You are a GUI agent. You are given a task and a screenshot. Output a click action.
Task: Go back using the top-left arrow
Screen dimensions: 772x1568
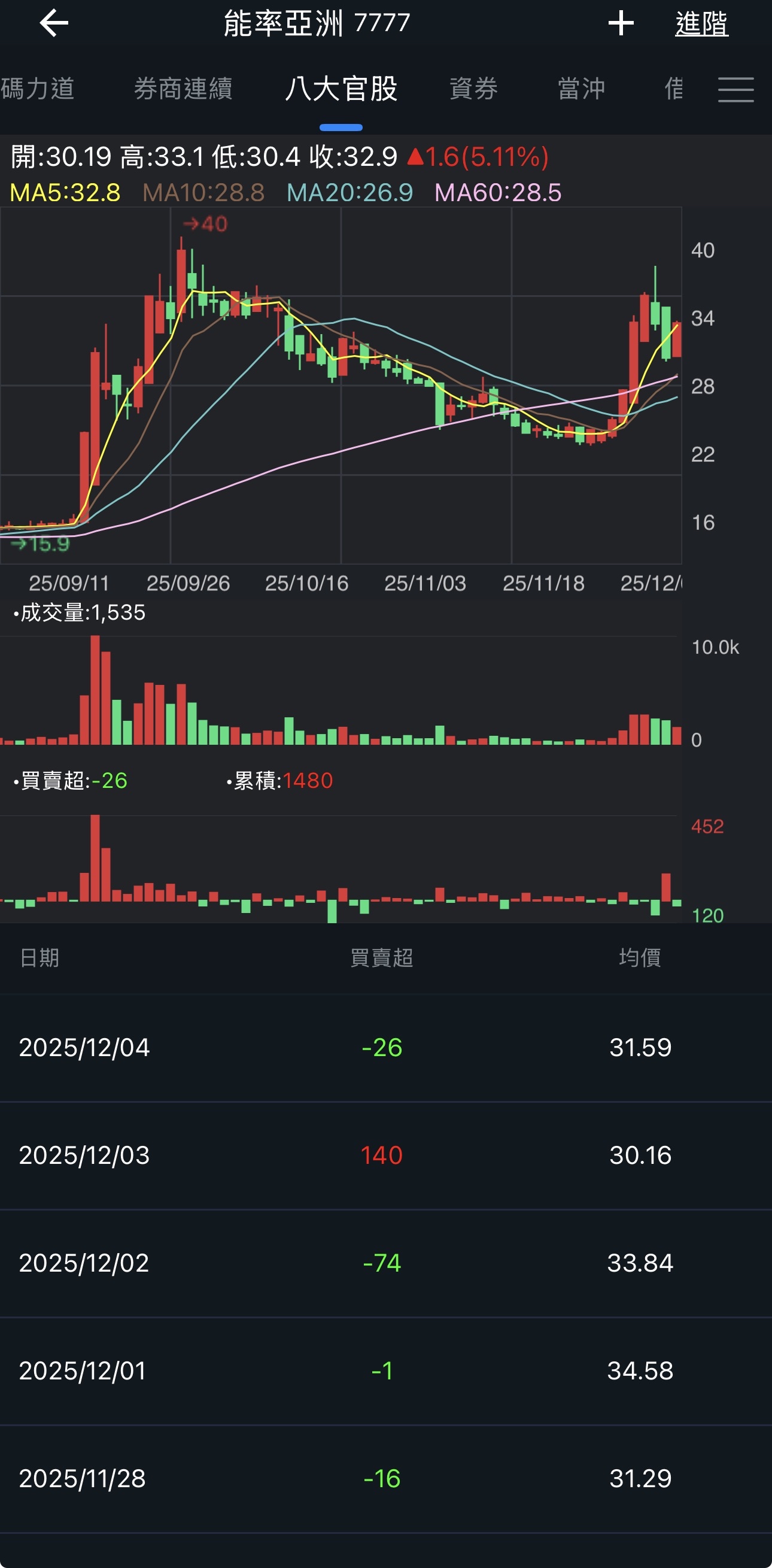click(x=53, y=24)
